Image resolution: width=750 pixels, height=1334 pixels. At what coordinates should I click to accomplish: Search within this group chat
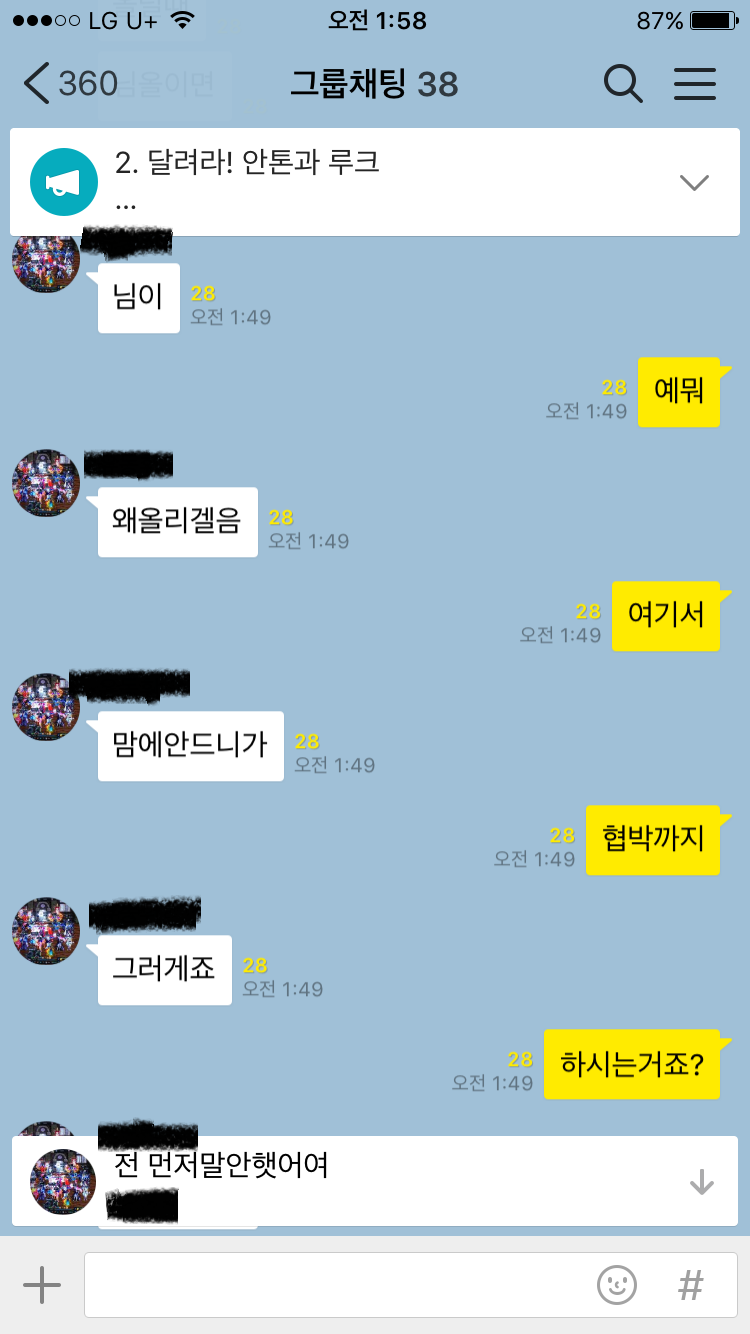pos(623,84)
